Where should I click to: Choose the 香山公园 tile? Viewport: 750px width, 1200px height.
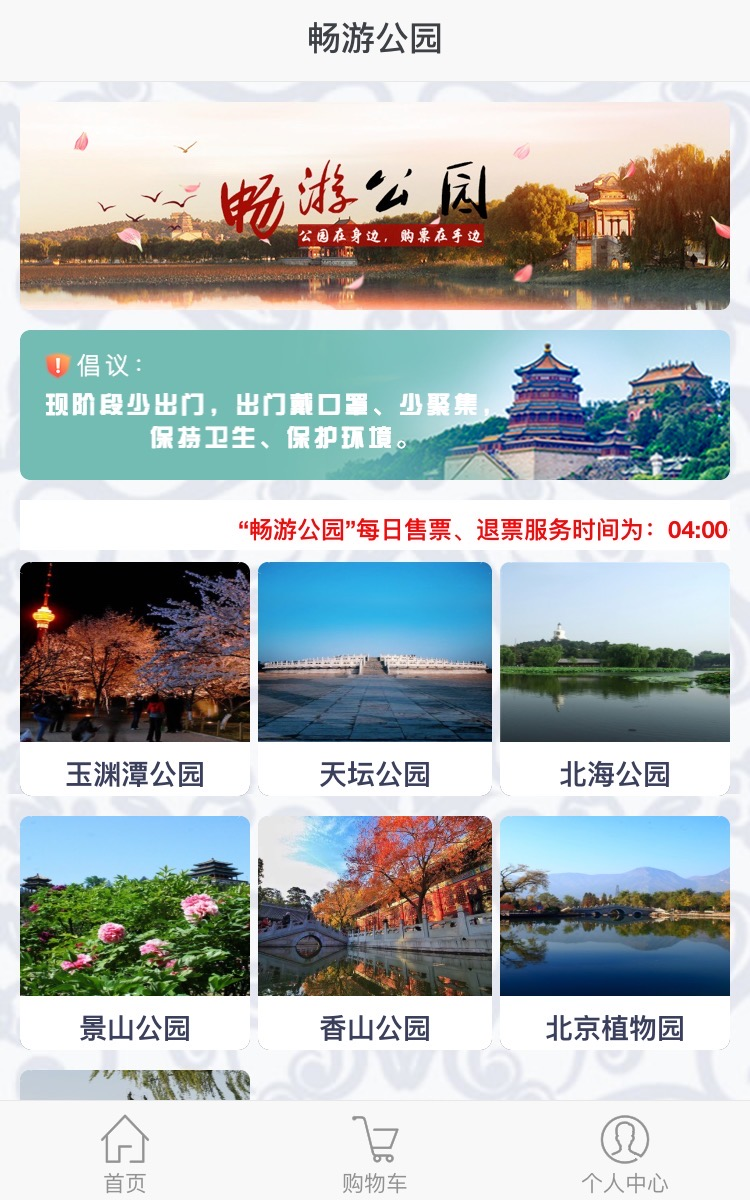[375, 932]
